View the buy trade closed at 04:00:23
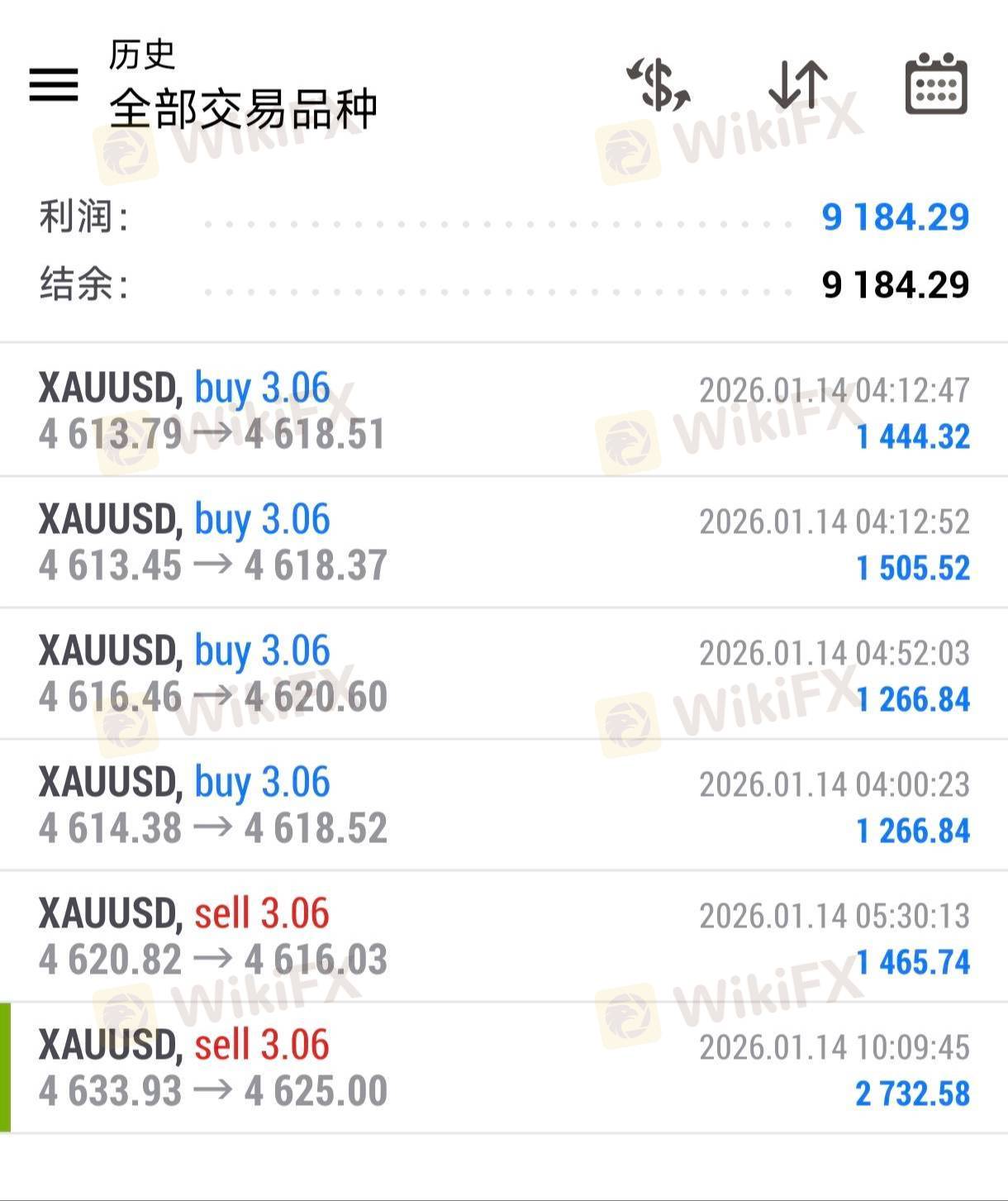Viewport: 1008px width, 1201px height. (504, 805)
